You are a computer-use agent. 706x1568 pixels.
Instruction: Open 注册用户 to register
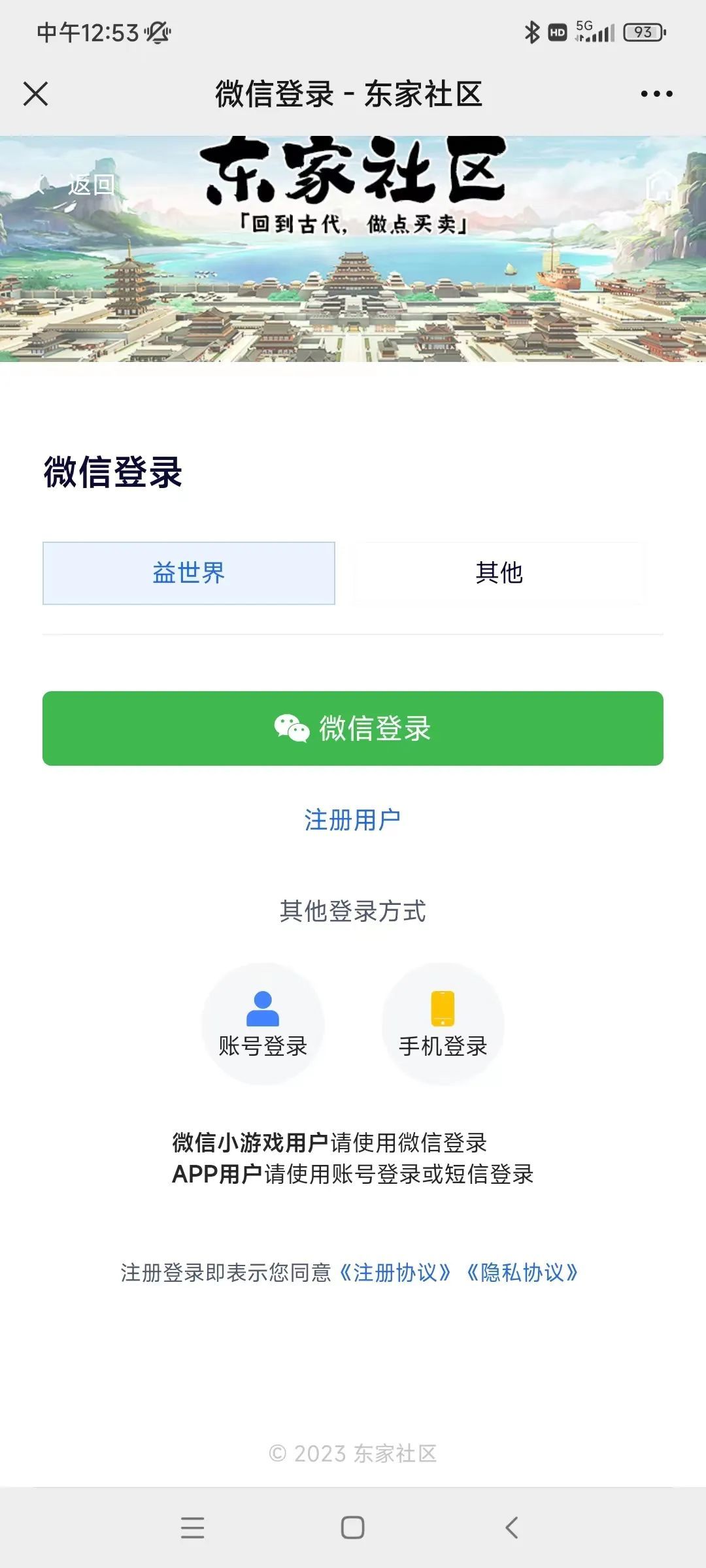click(353, 820)
